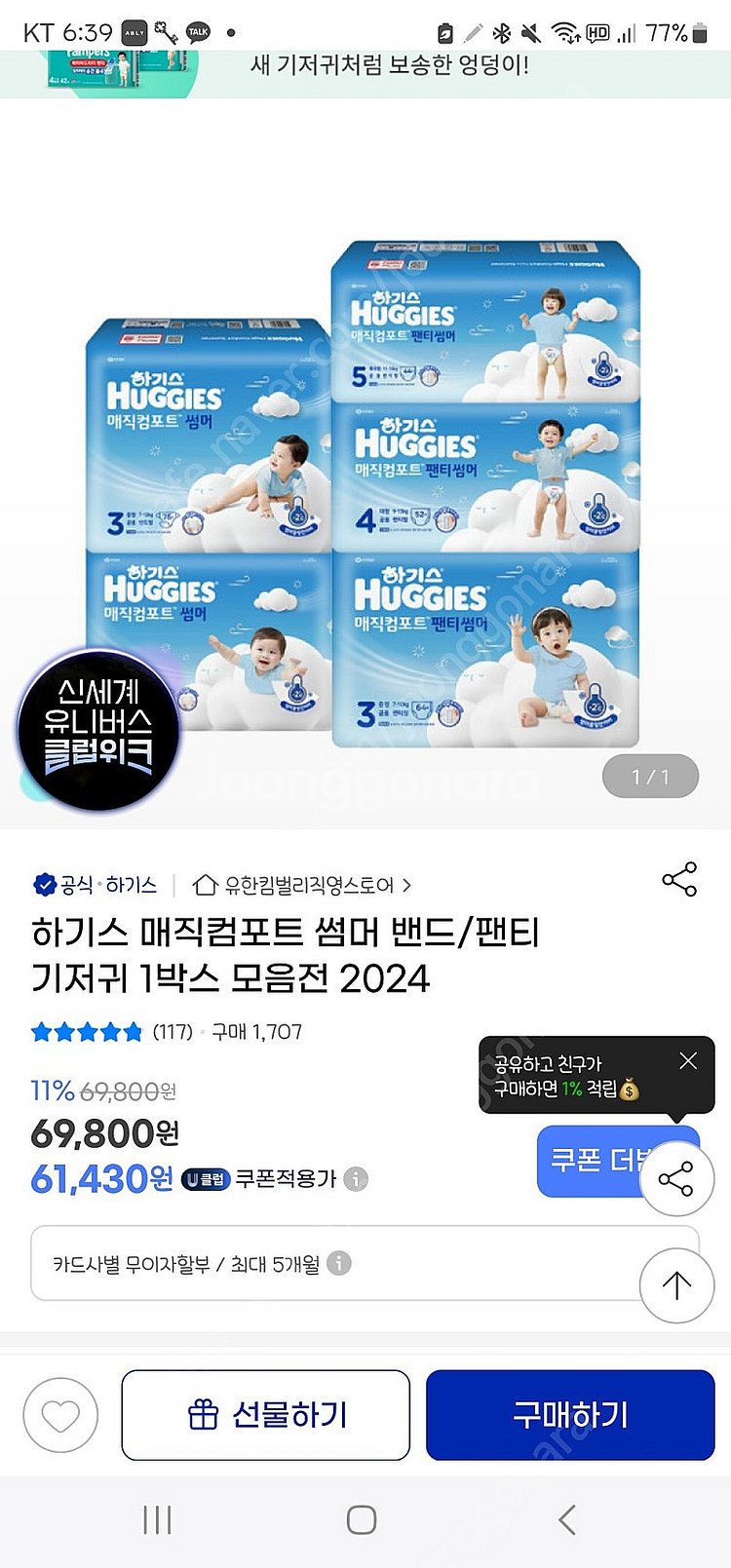
Task: Go back using the system back button
Action: pyautogui.click(x=567, y=1519)
